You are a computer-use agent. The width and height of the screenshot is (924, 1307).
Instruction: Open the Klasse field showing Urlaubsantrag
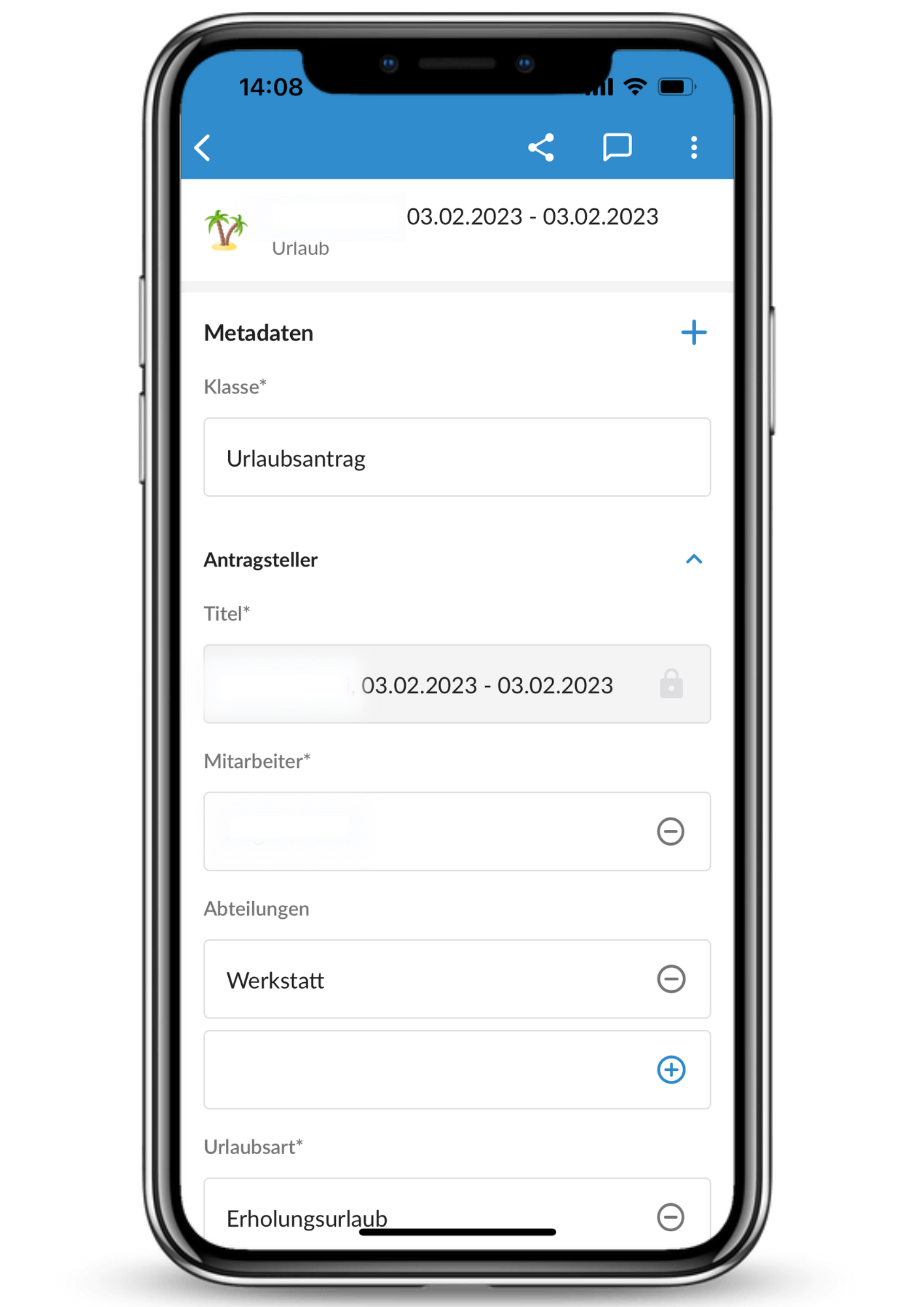[x=456, y=457]
